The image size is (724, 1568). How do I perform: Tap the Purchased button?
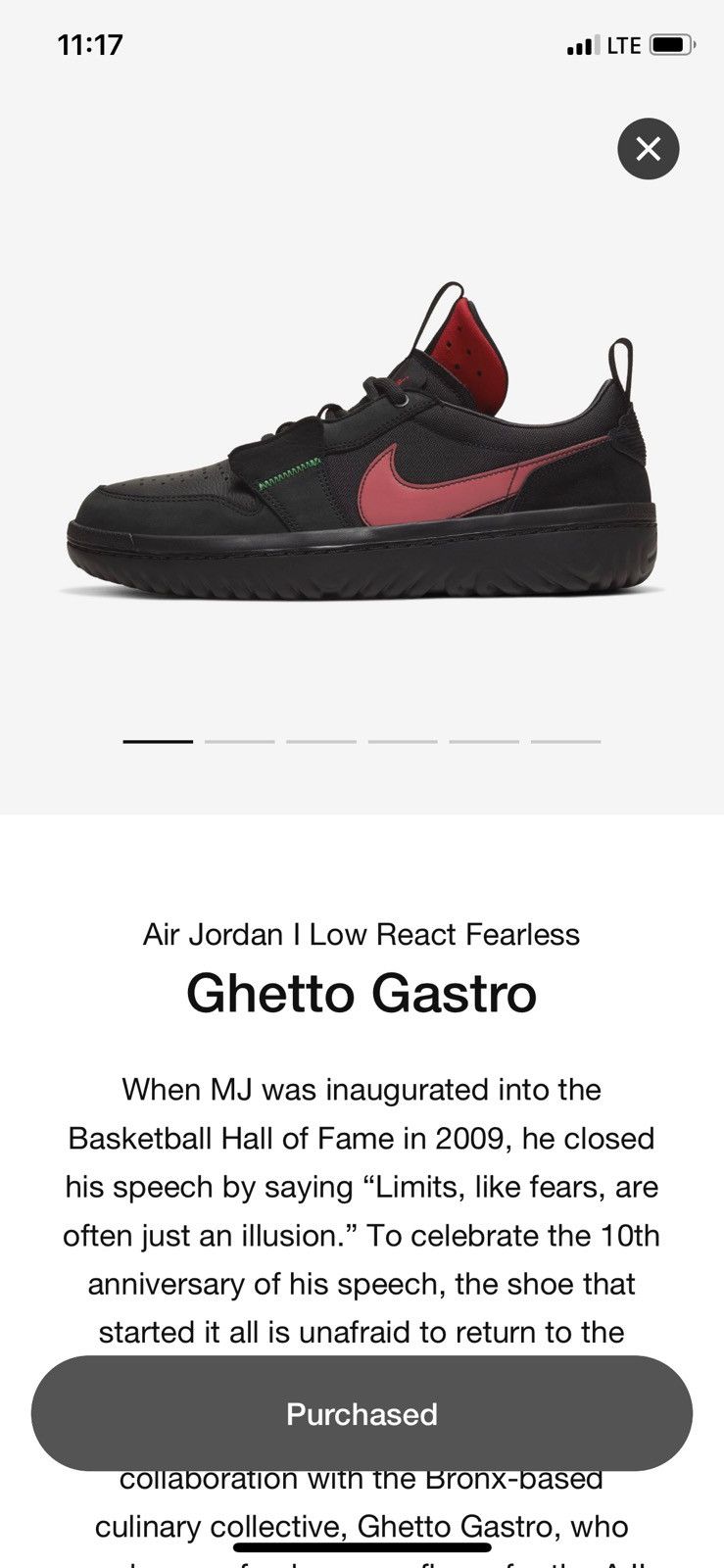[362, 1414]
